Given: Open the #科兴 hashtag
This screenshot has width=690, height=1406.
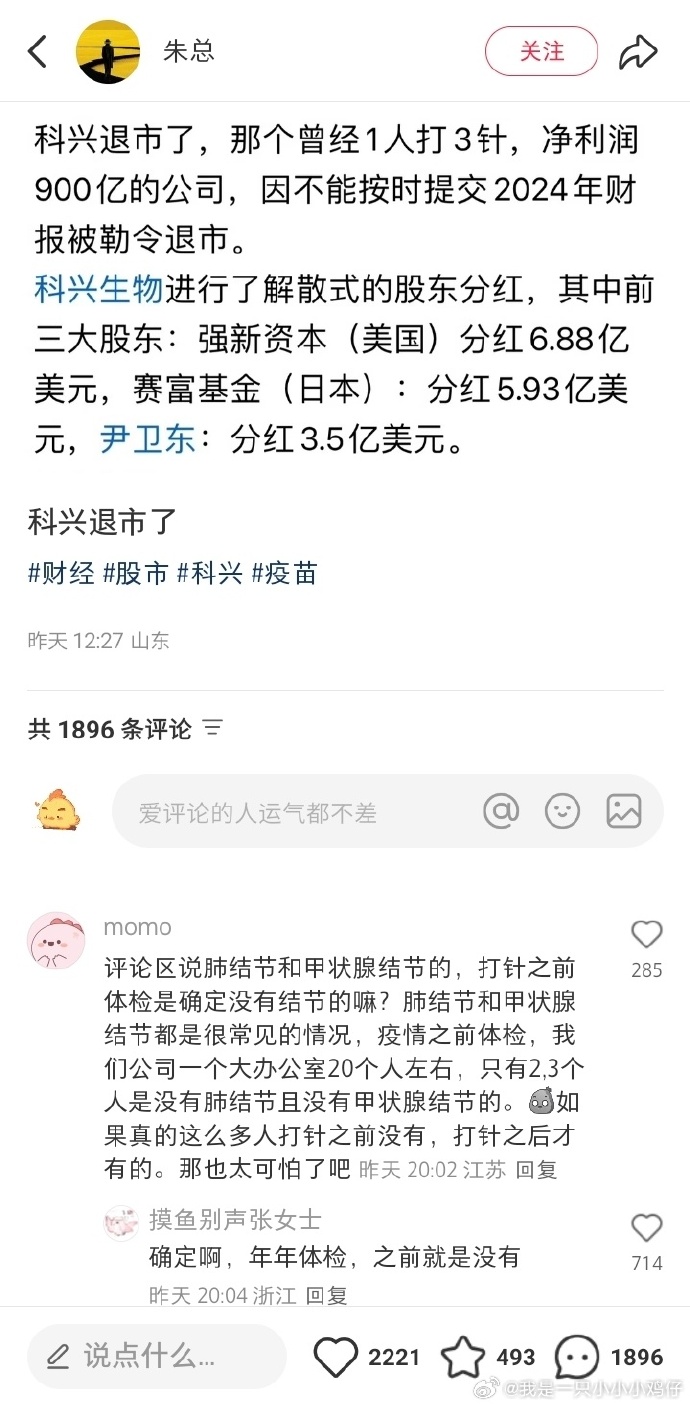Looking at the screenshot, I should (x=209, y=573).
